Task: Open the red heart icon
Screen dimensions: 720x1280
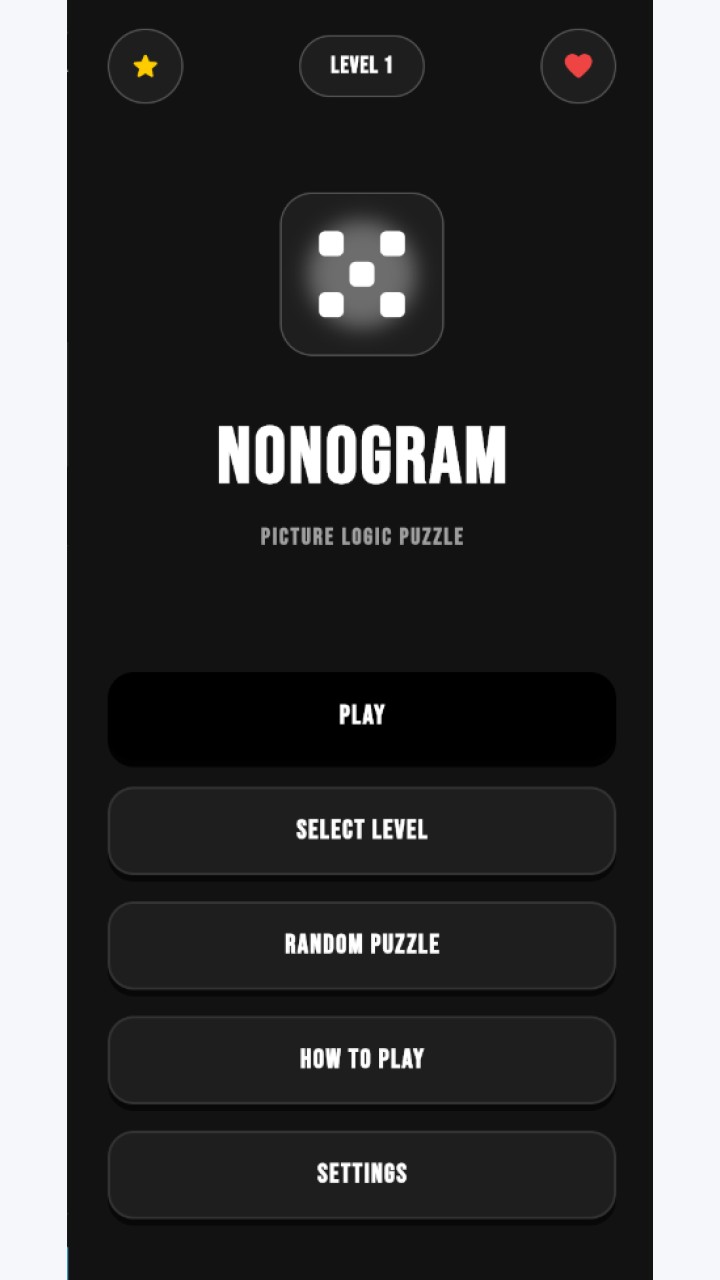Action: tap(578, 66)
